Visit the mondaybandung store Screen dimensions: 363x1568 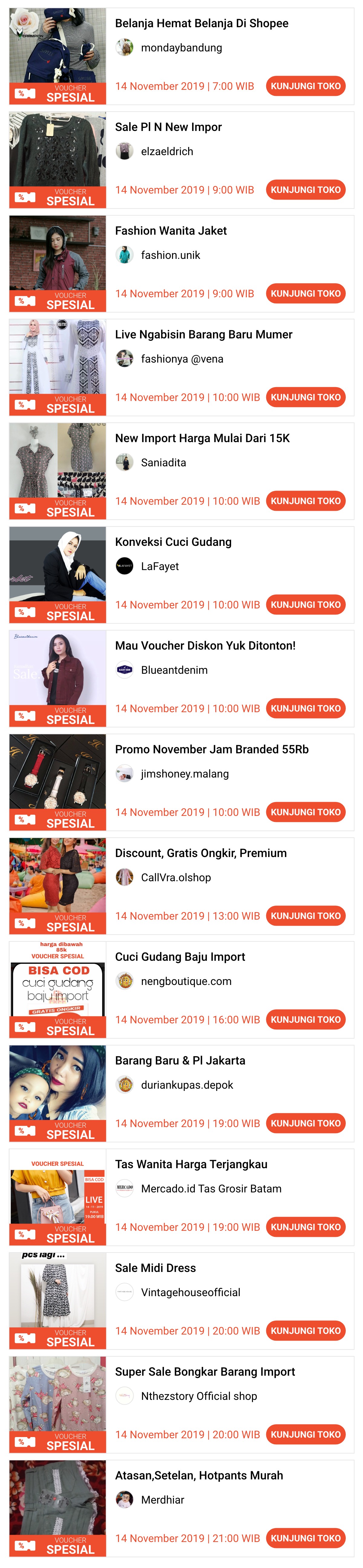(x=305, y=86)
